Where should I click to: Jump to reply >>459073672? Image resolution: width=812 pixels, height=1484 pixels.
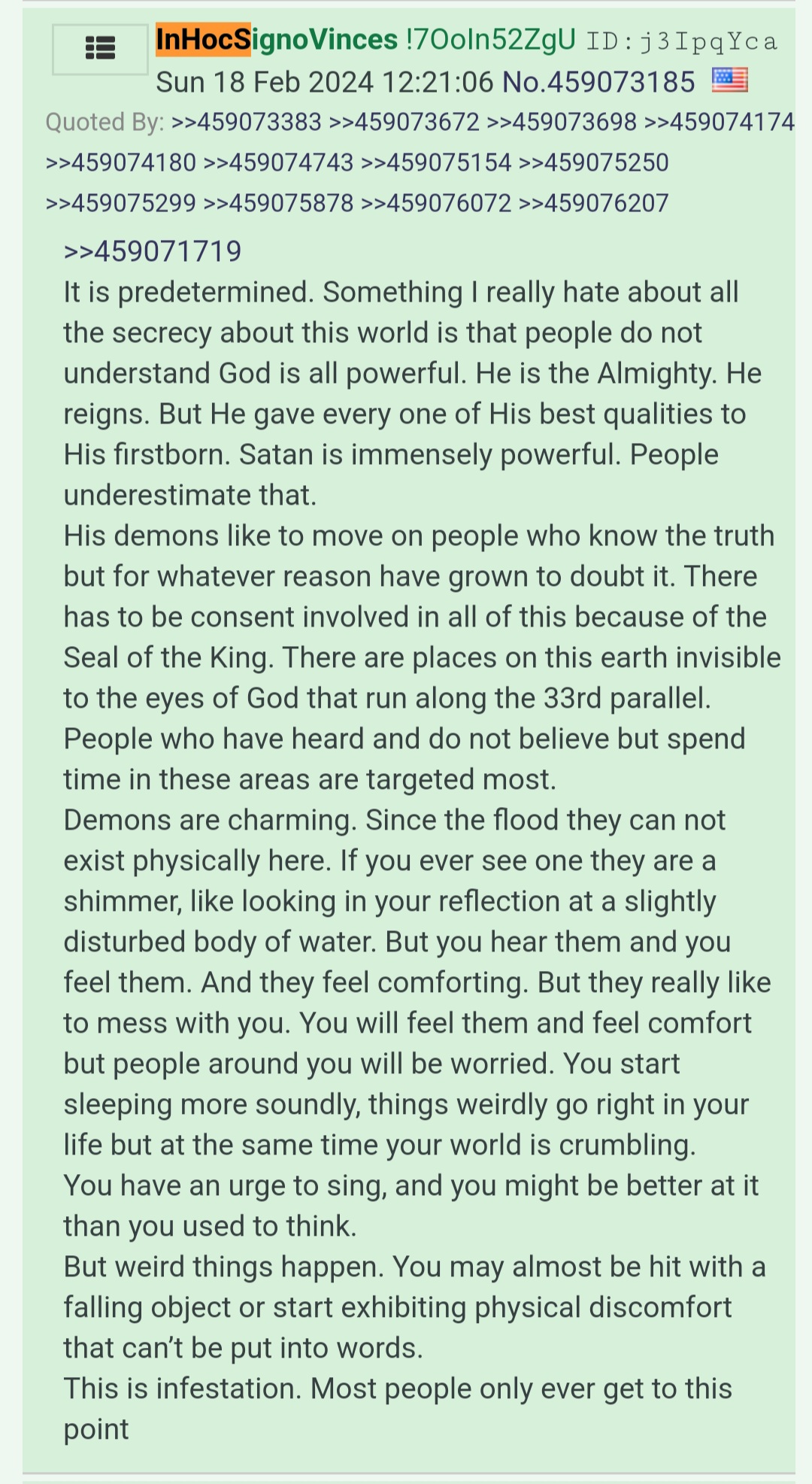coord(404,122)
